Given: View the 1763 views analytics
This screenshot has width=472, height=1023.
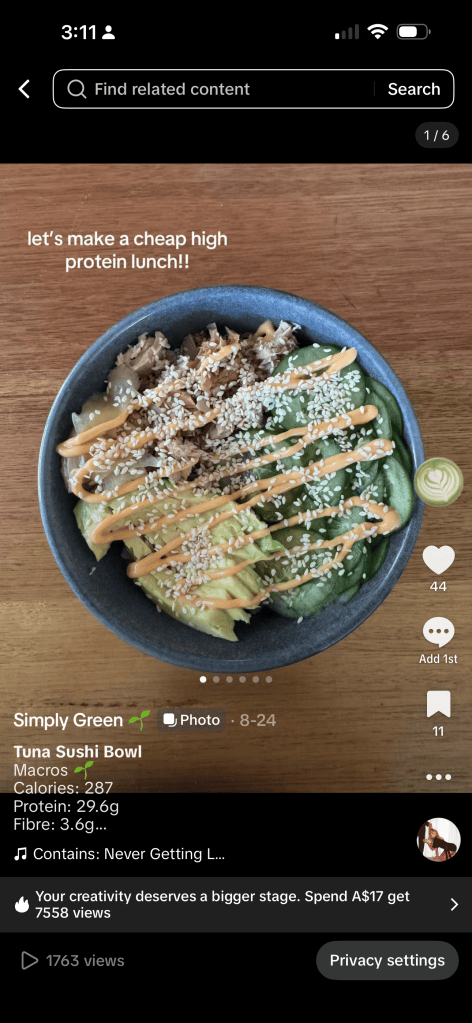Looking at the screenshot, I should [x=72, y=960].
